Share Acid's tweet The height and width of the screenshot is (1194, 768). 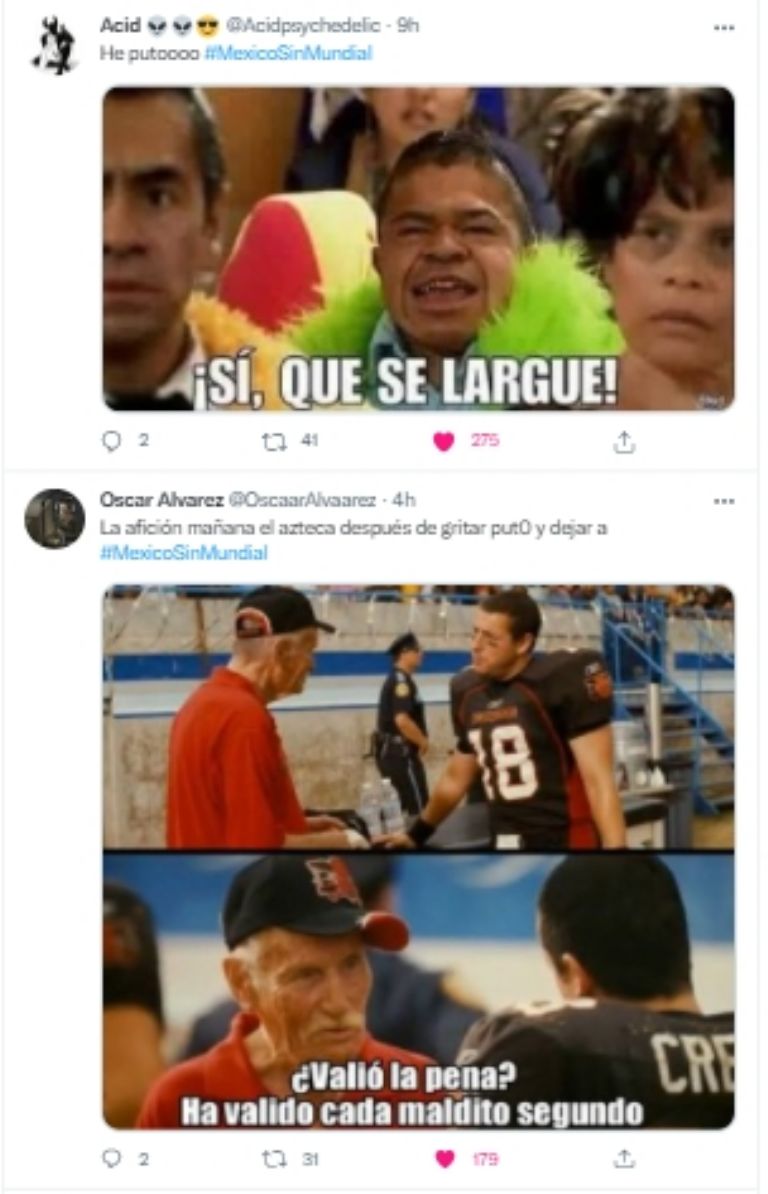pos(624,441)
